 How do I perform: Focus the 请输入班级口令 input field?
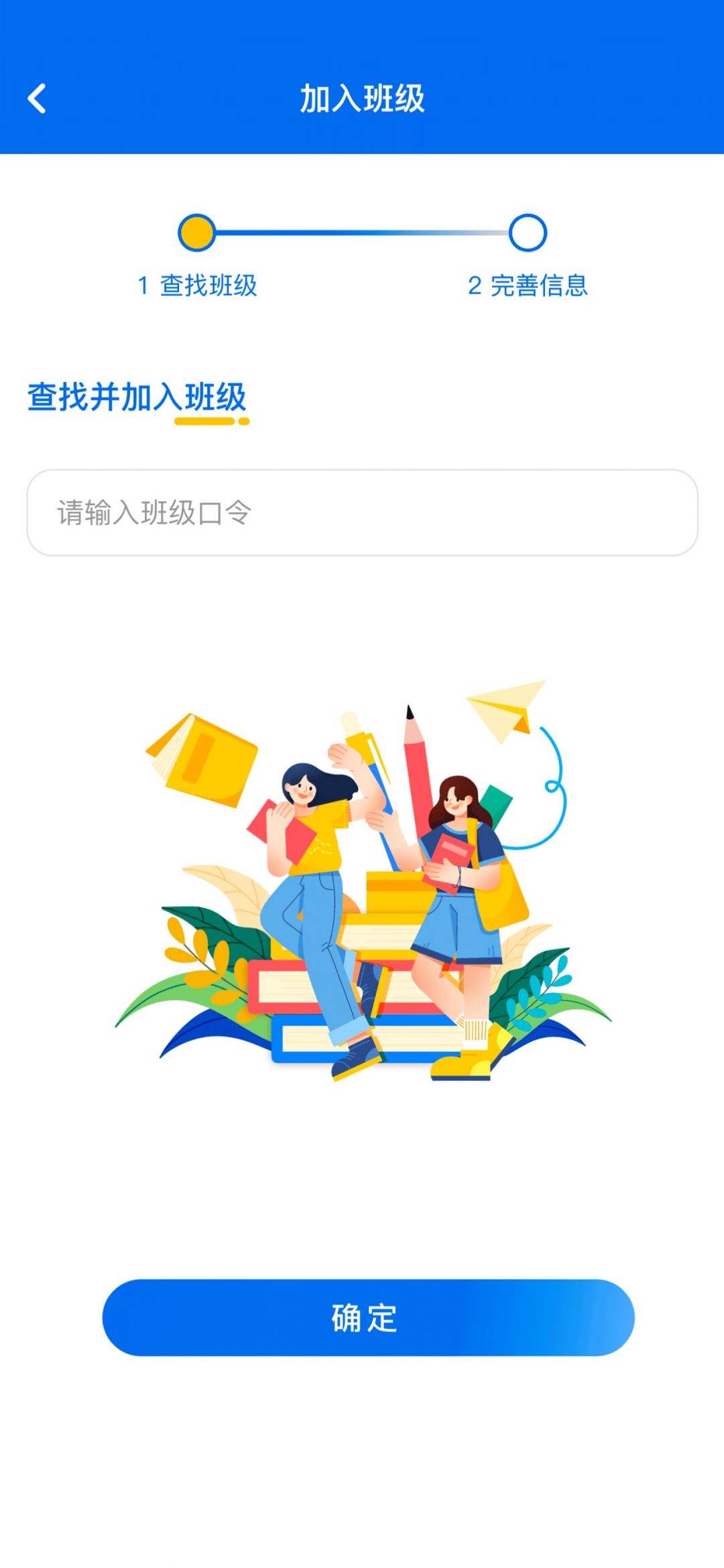362,513
